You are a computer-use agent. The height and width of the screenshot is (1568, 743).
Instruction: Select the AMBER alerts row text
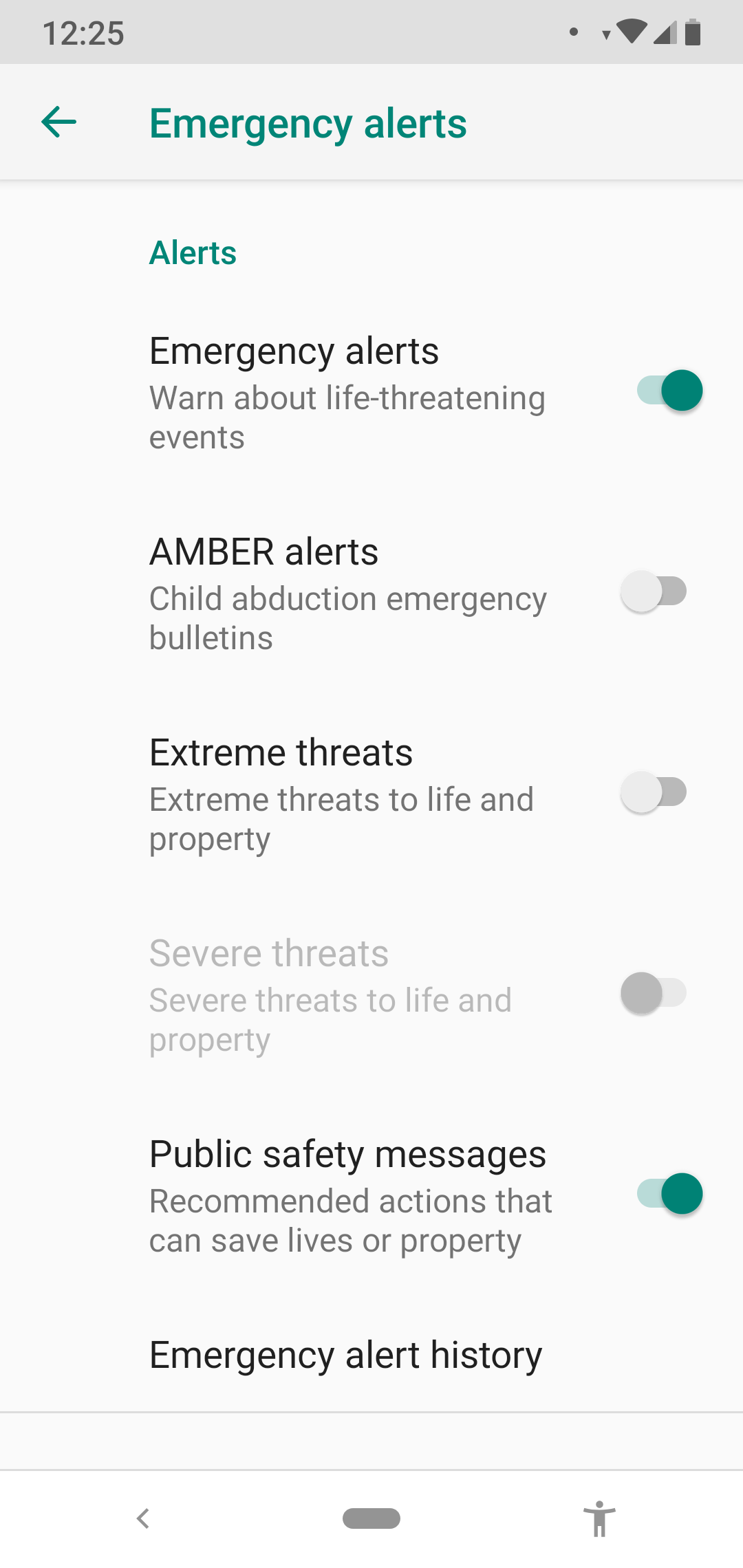pos(263,551)
